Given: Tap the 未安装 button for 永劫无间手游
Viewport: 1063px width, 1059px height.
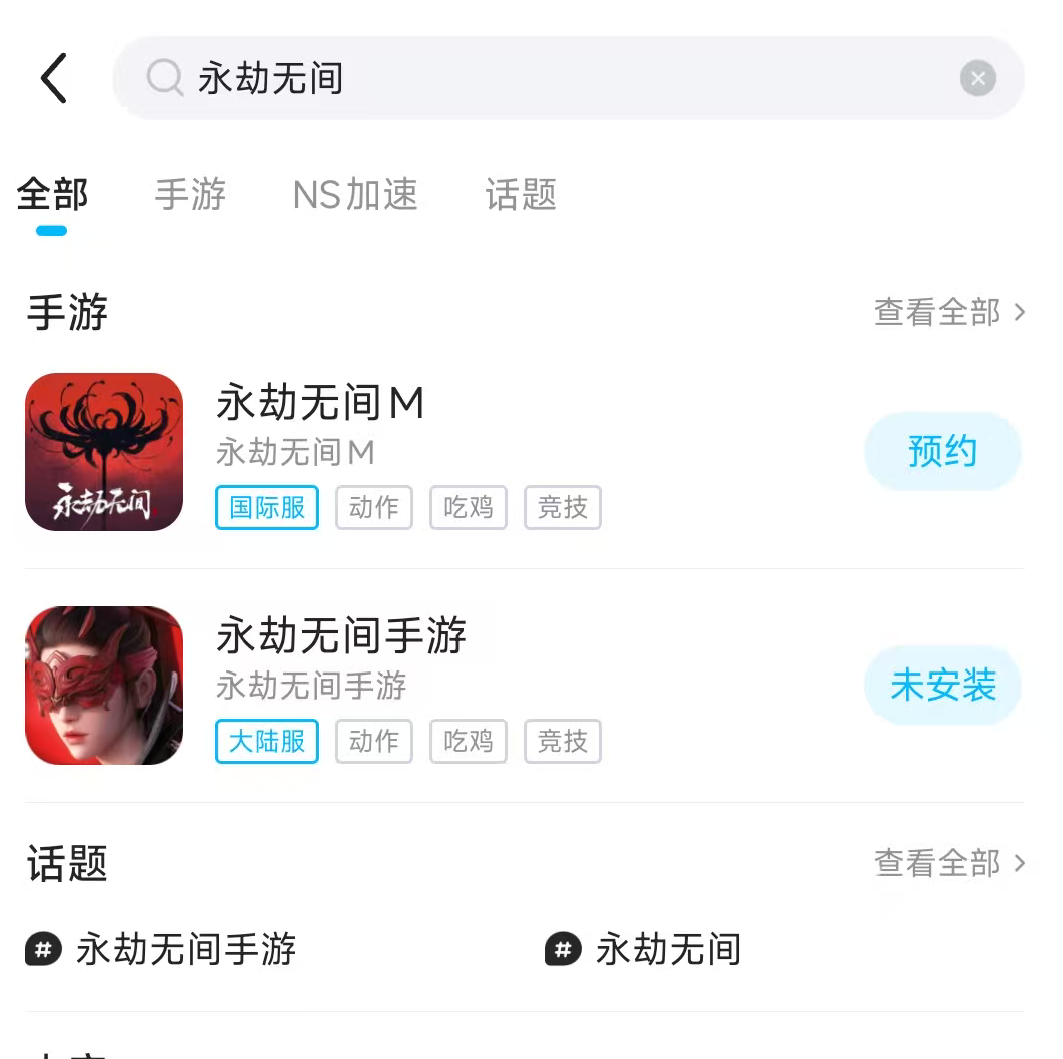Looking at the screenshot, I should [x=942, y=686].
